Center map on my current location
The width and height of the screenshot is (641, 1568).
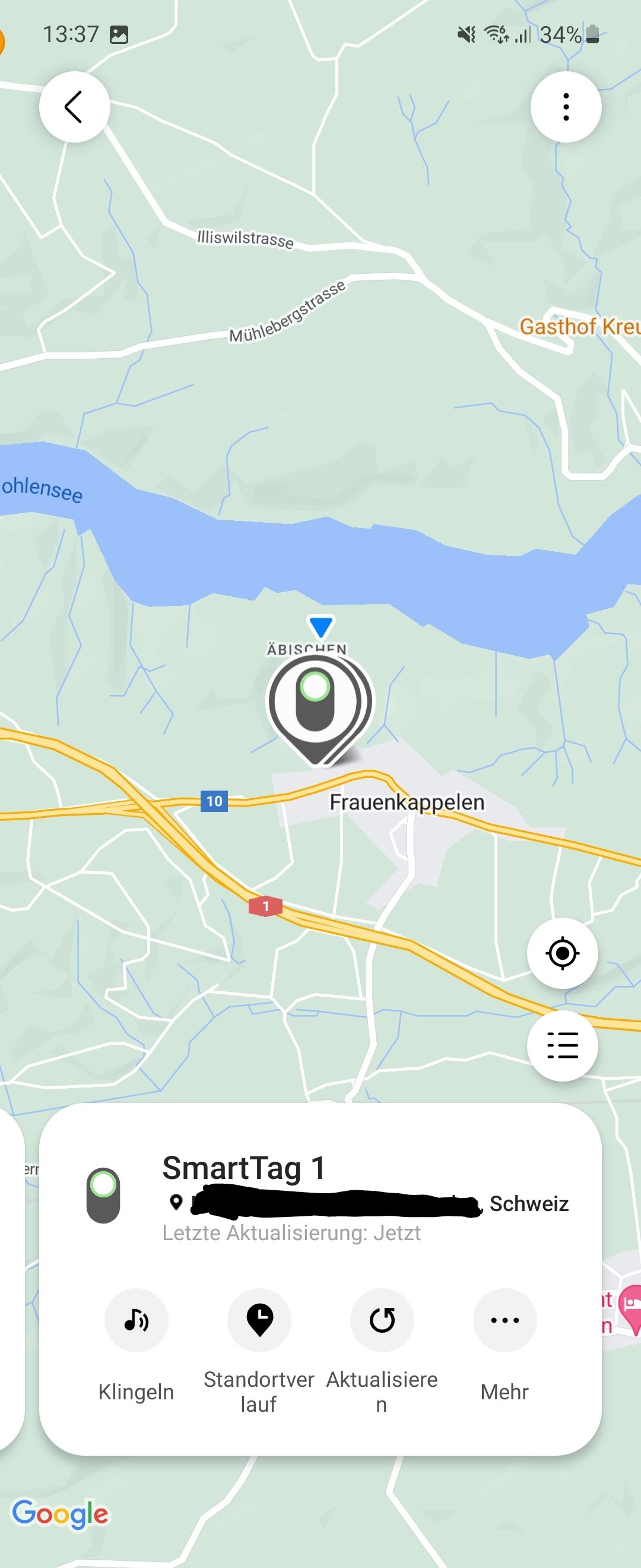(562, 953)
